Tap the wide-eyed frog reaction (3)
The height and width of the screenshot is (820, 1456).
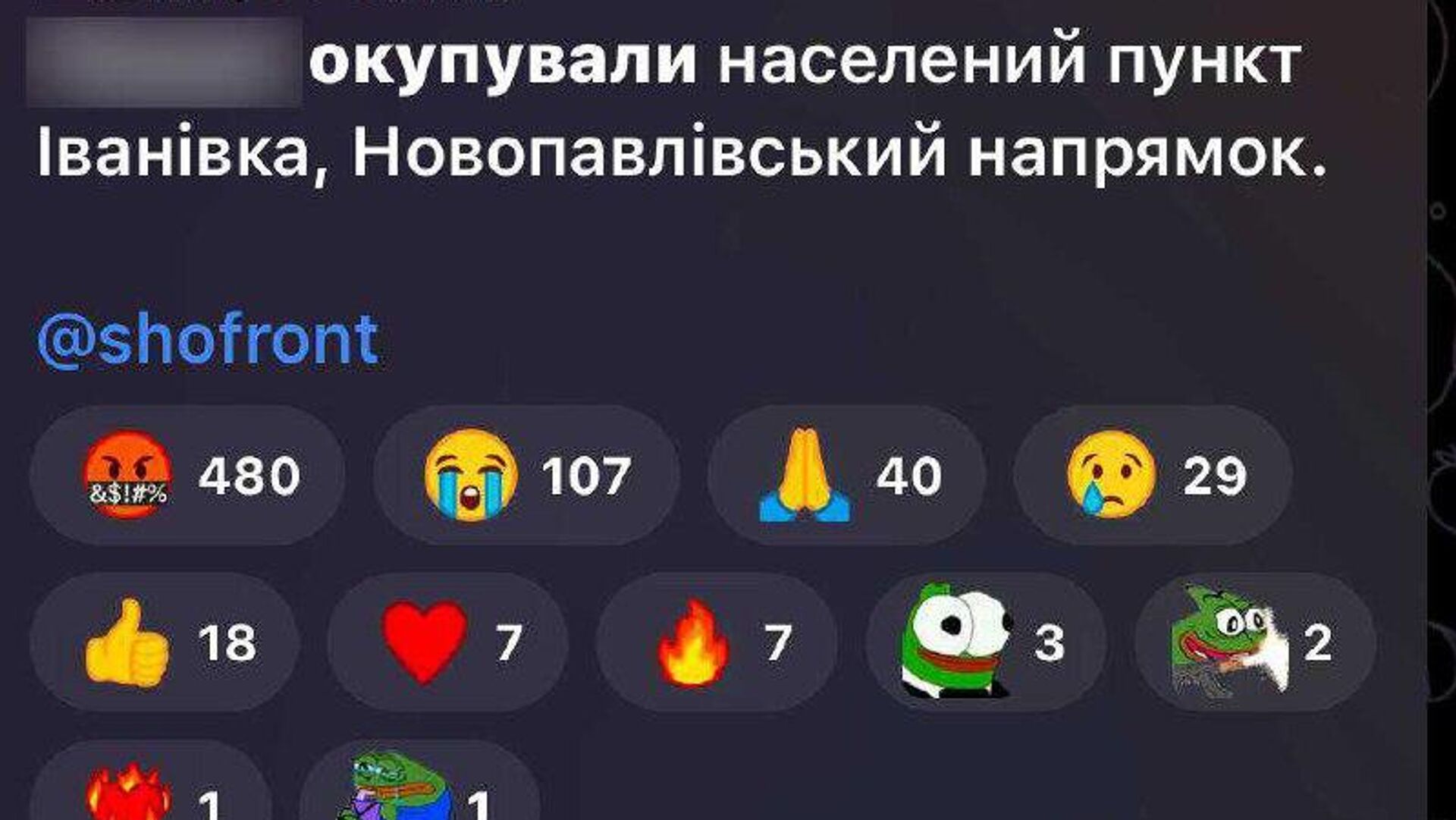tap(986, 642)
